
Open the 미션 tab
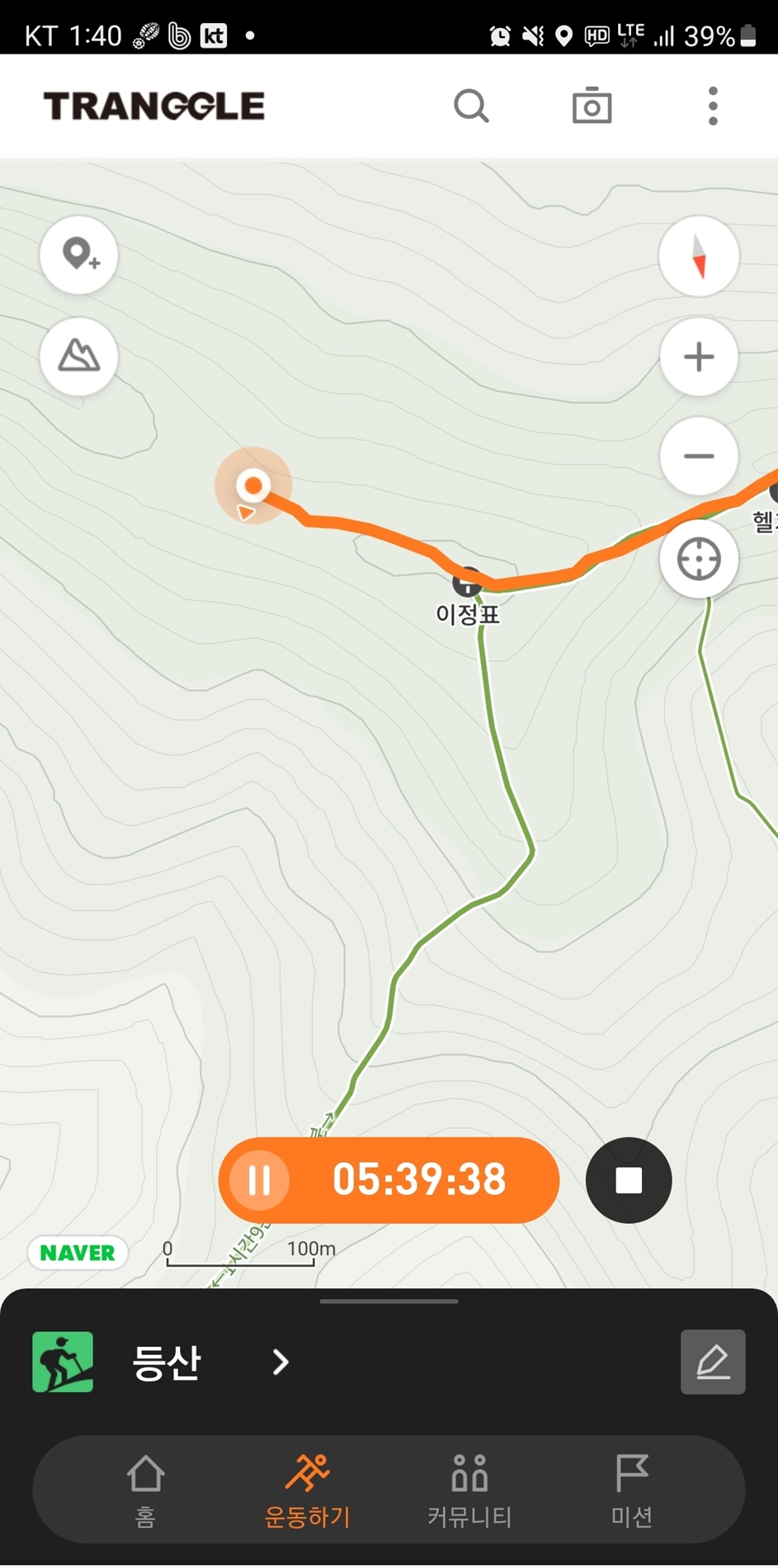tap(632, 1490)
